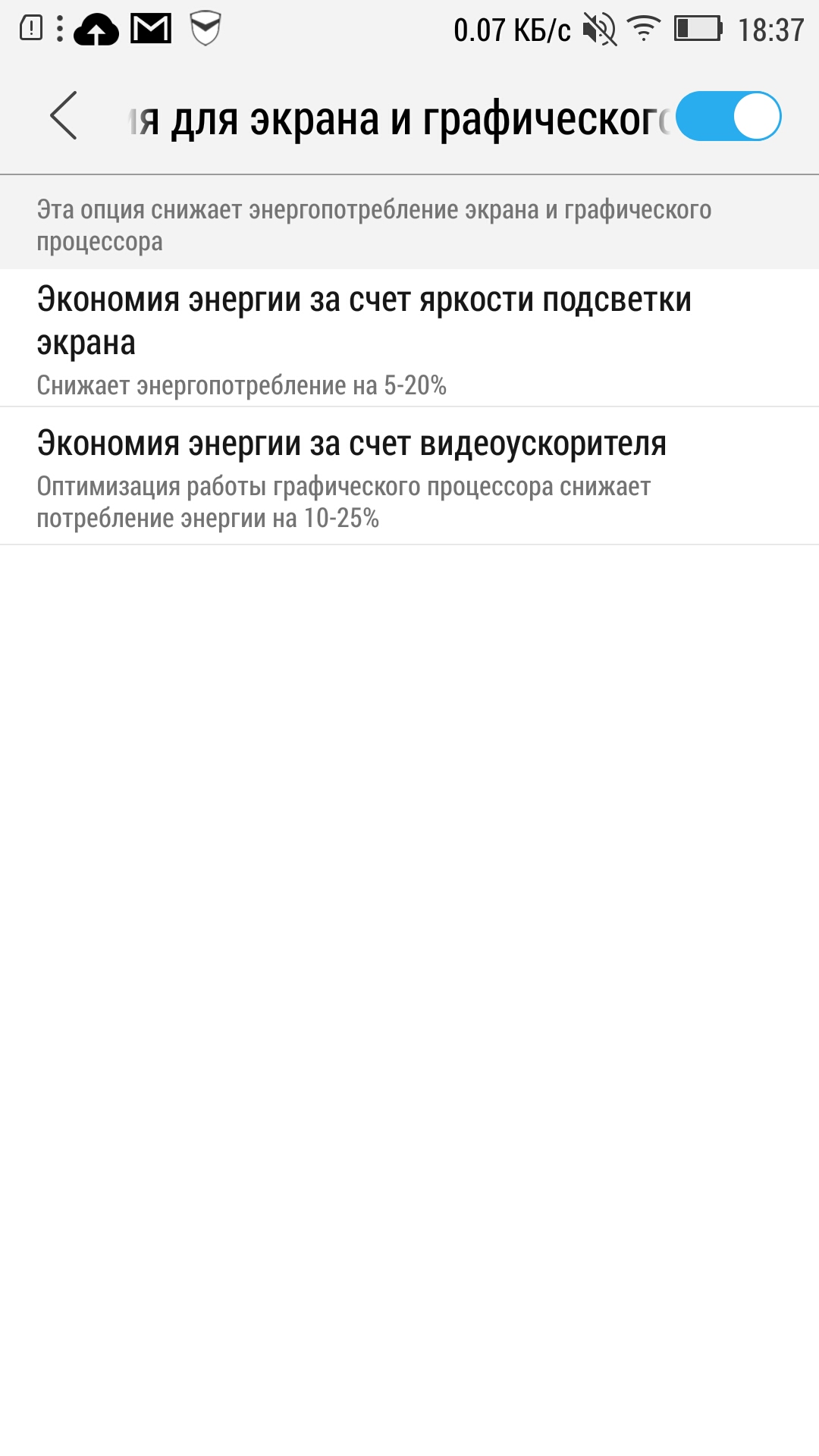Go back using the header arrow
The width and height of the screenshot is (819, 1456).
coord(64,116)
